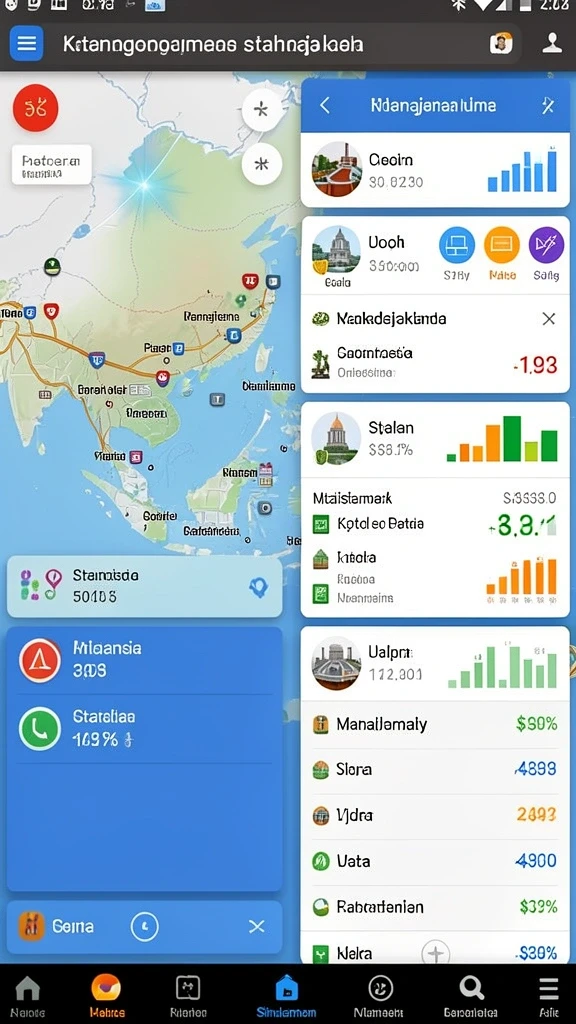Go back using the panel's back arrow
Image resolution: width=576 pixels, height=1024 pixels.
325,105
